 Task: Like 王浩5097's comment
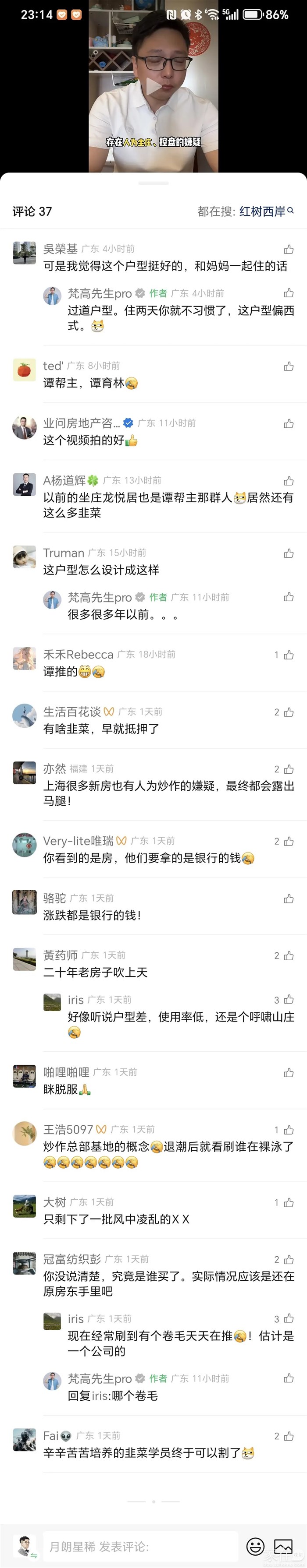pyautogui.click(x=289, y=1130)
